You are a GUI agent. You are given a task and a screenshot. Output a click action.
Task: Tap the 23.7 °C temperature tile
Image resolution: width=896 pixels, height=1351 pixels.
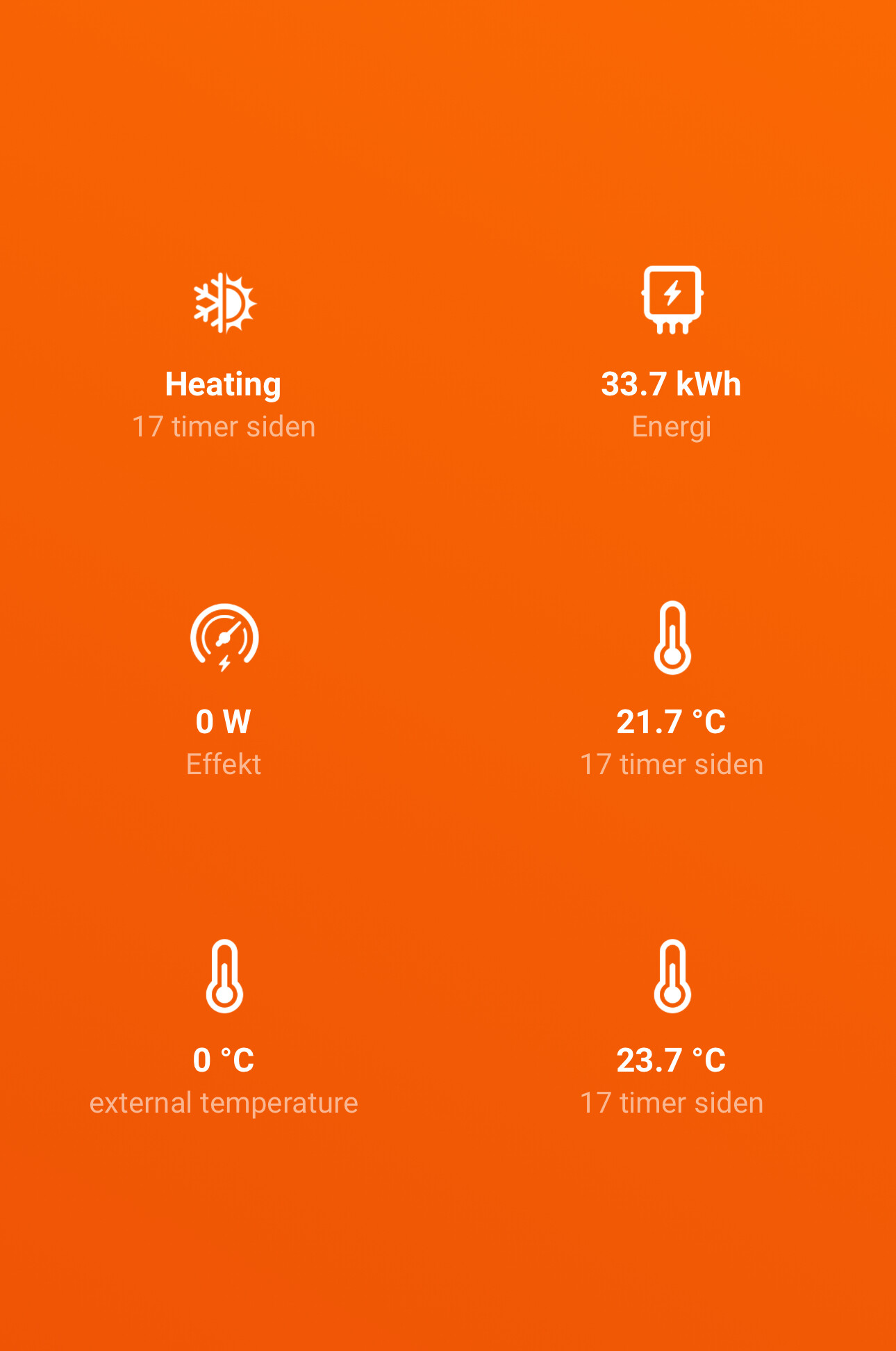coord(671,1029)
